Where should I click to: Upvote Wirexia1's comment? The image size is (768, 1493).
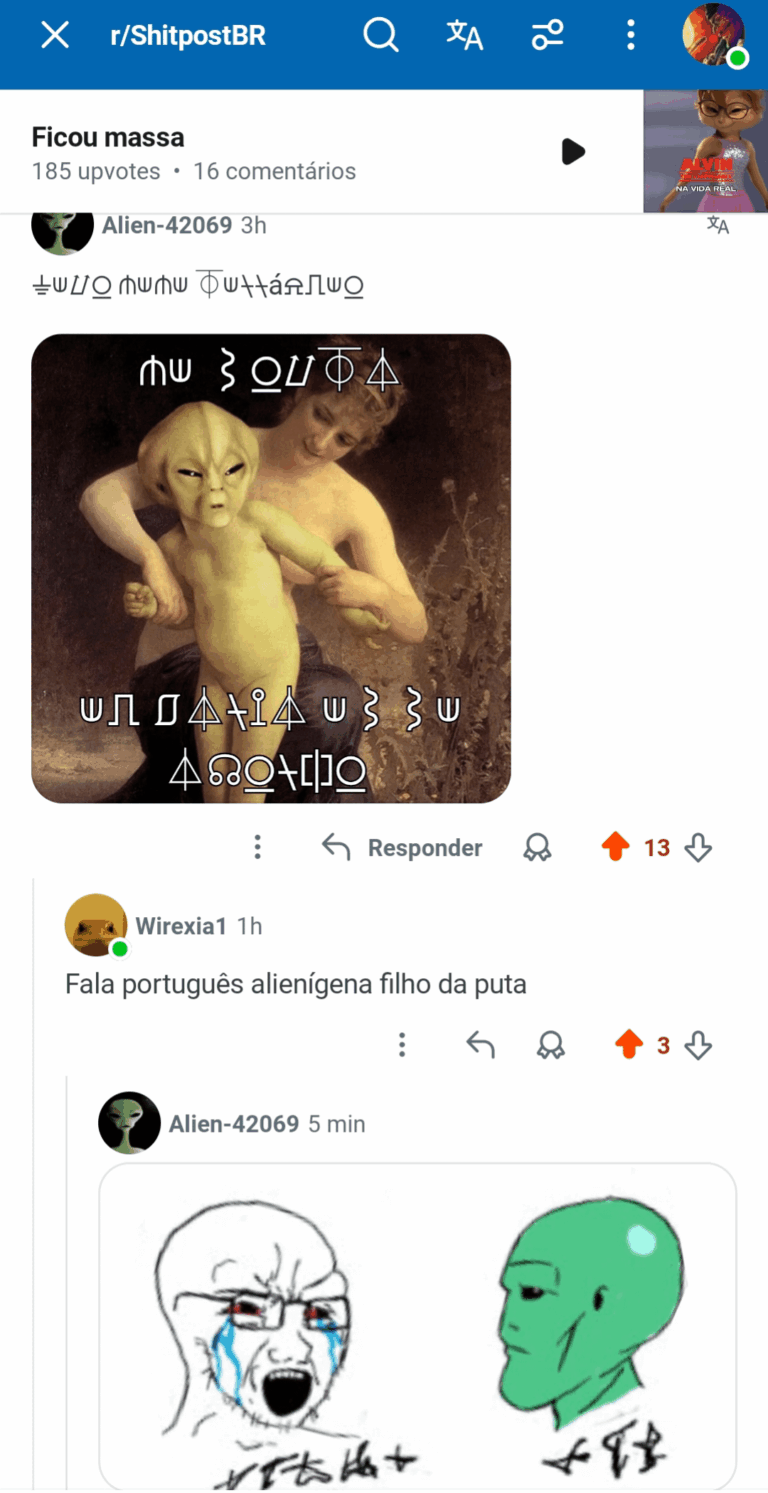[x=629, y=1046]
